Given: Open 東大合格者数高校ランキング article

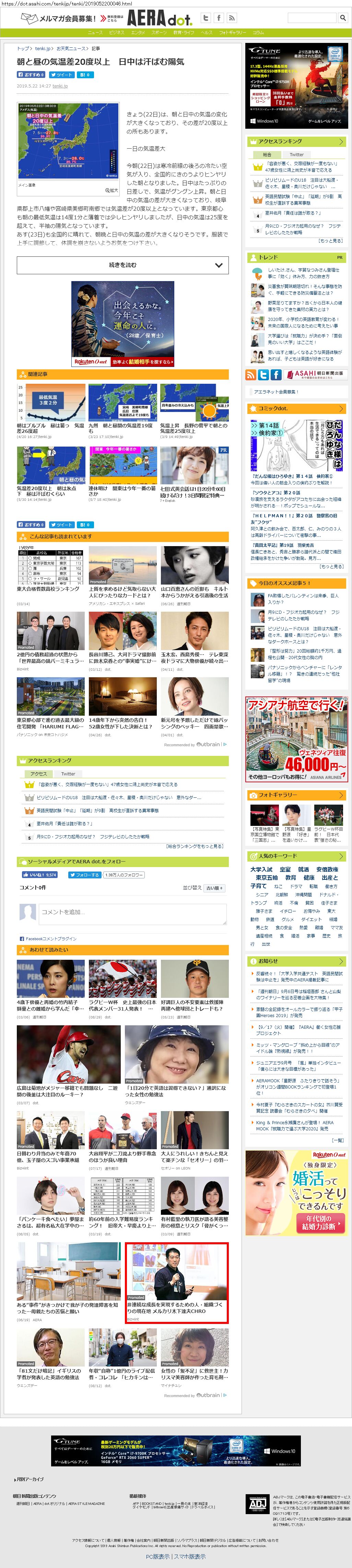Looking at the screenshot, I should 48,589.
